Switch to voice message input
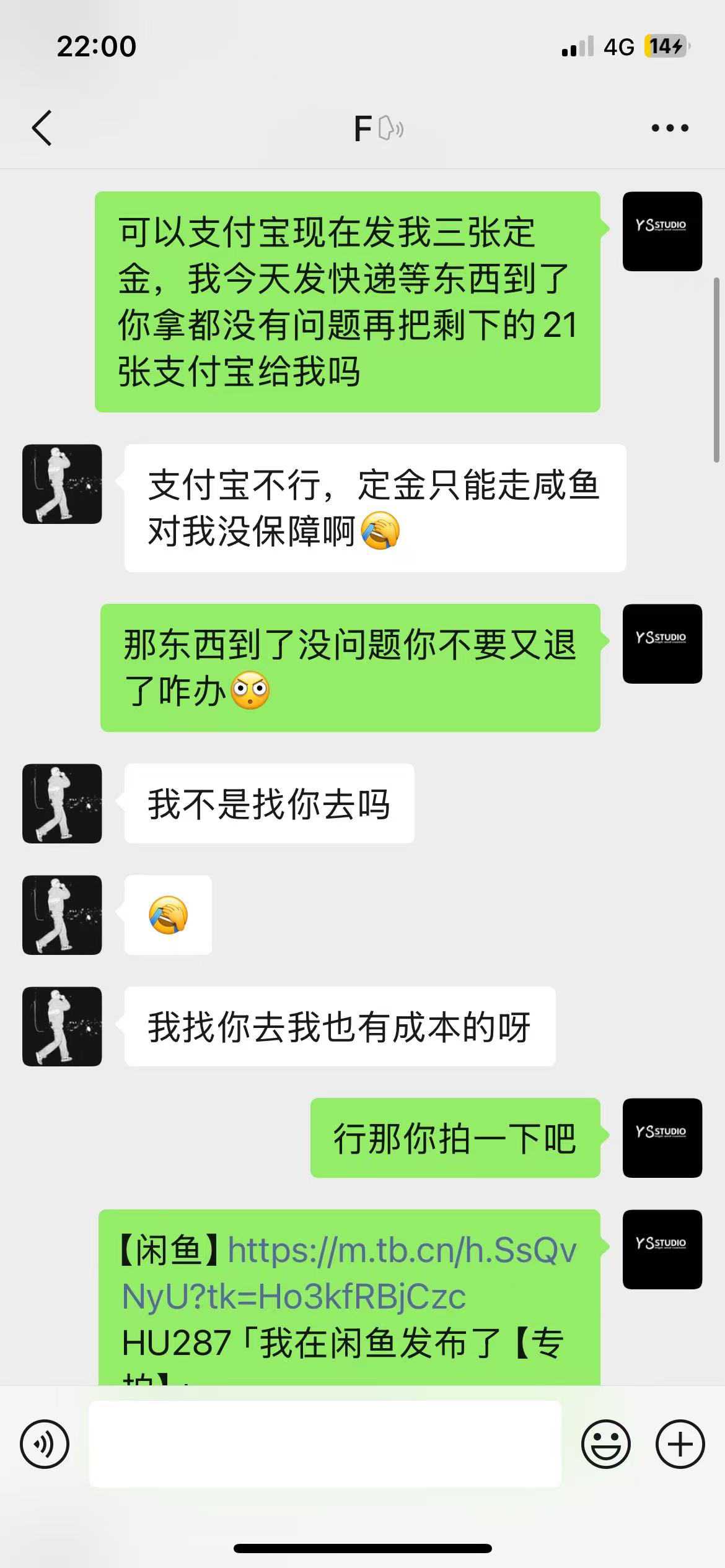 point(45,1444)
